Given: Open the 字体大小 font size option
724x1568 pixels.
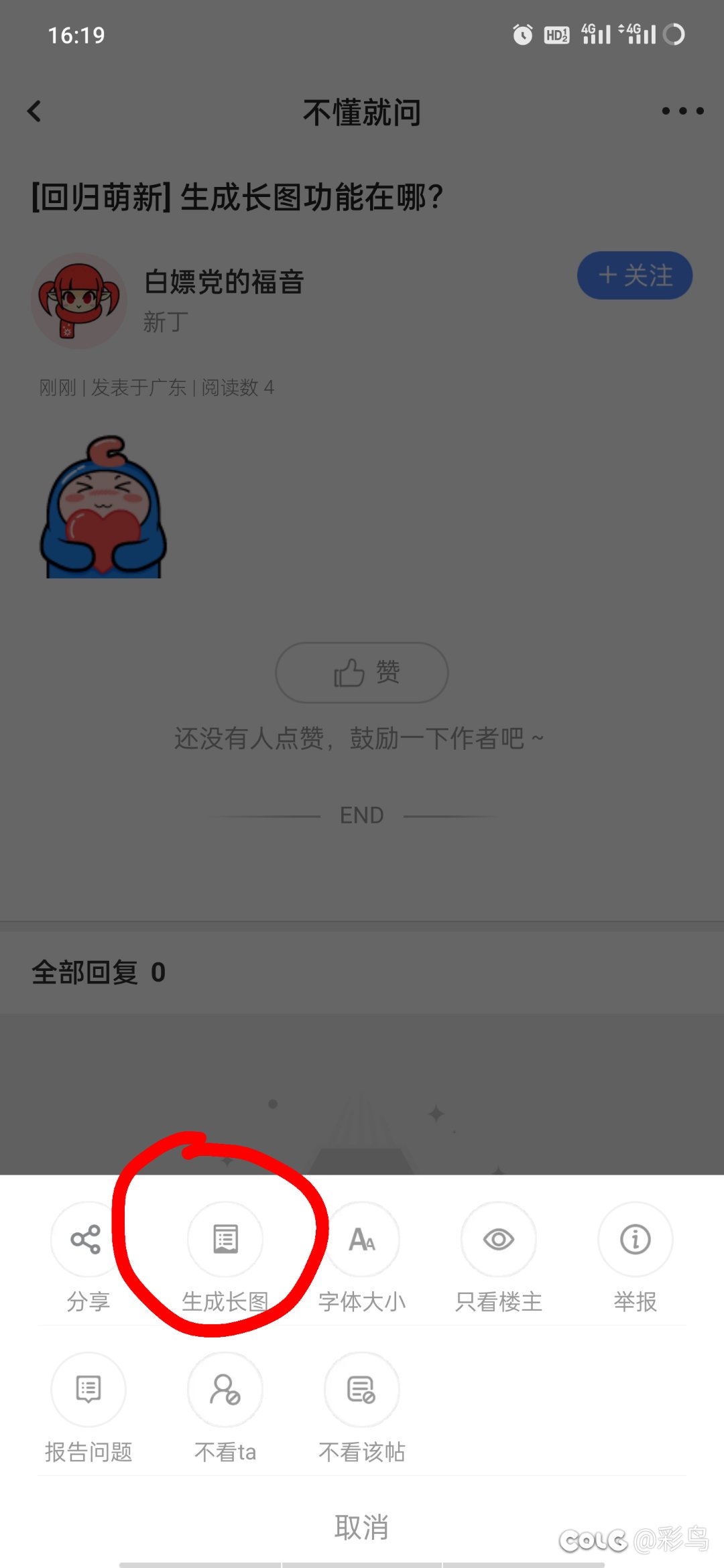Looking at the screenshot, I should click(x=362, y=1240).
